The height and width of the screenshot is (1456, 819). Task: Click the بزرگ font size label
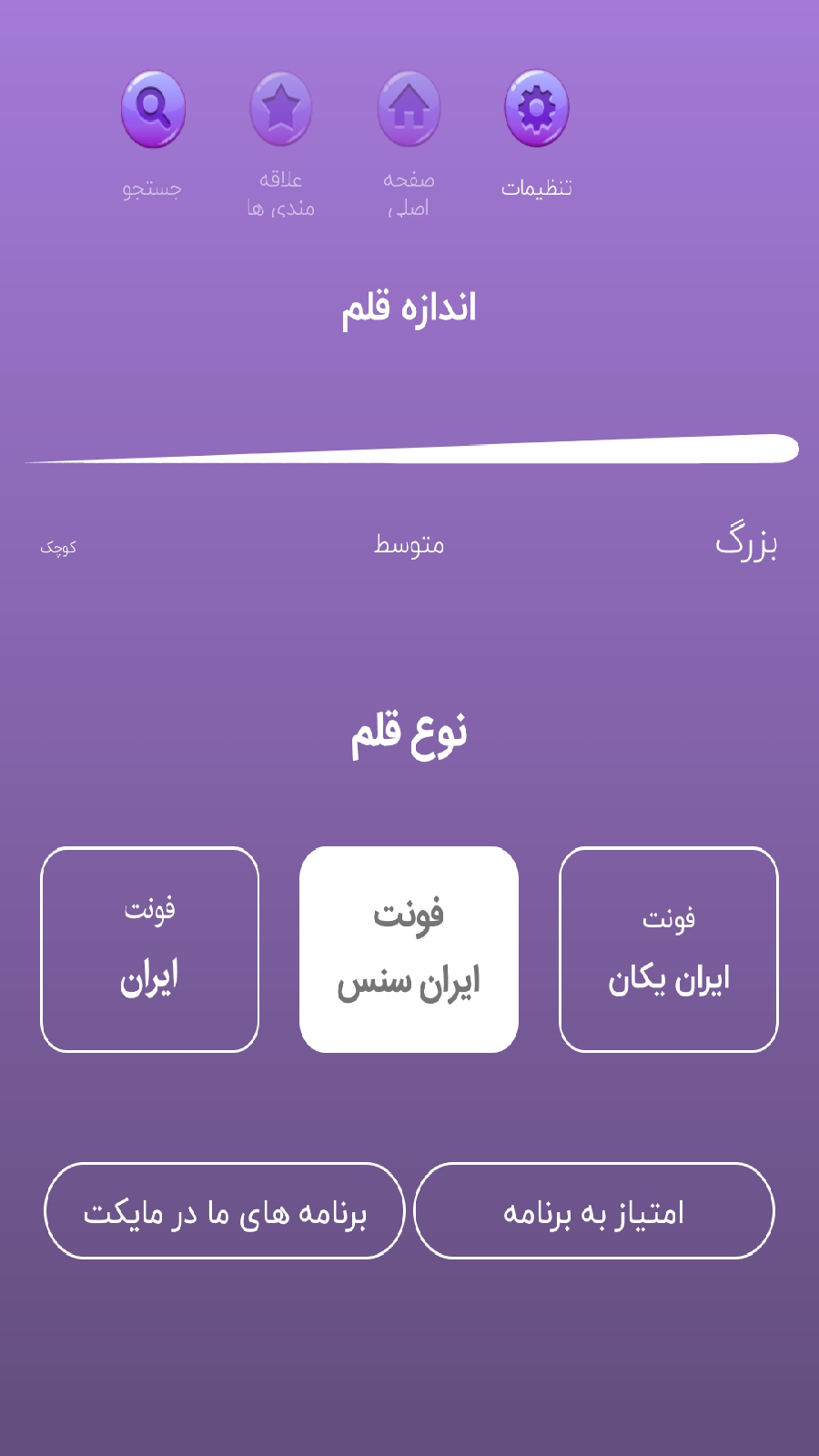click(748, 543)
